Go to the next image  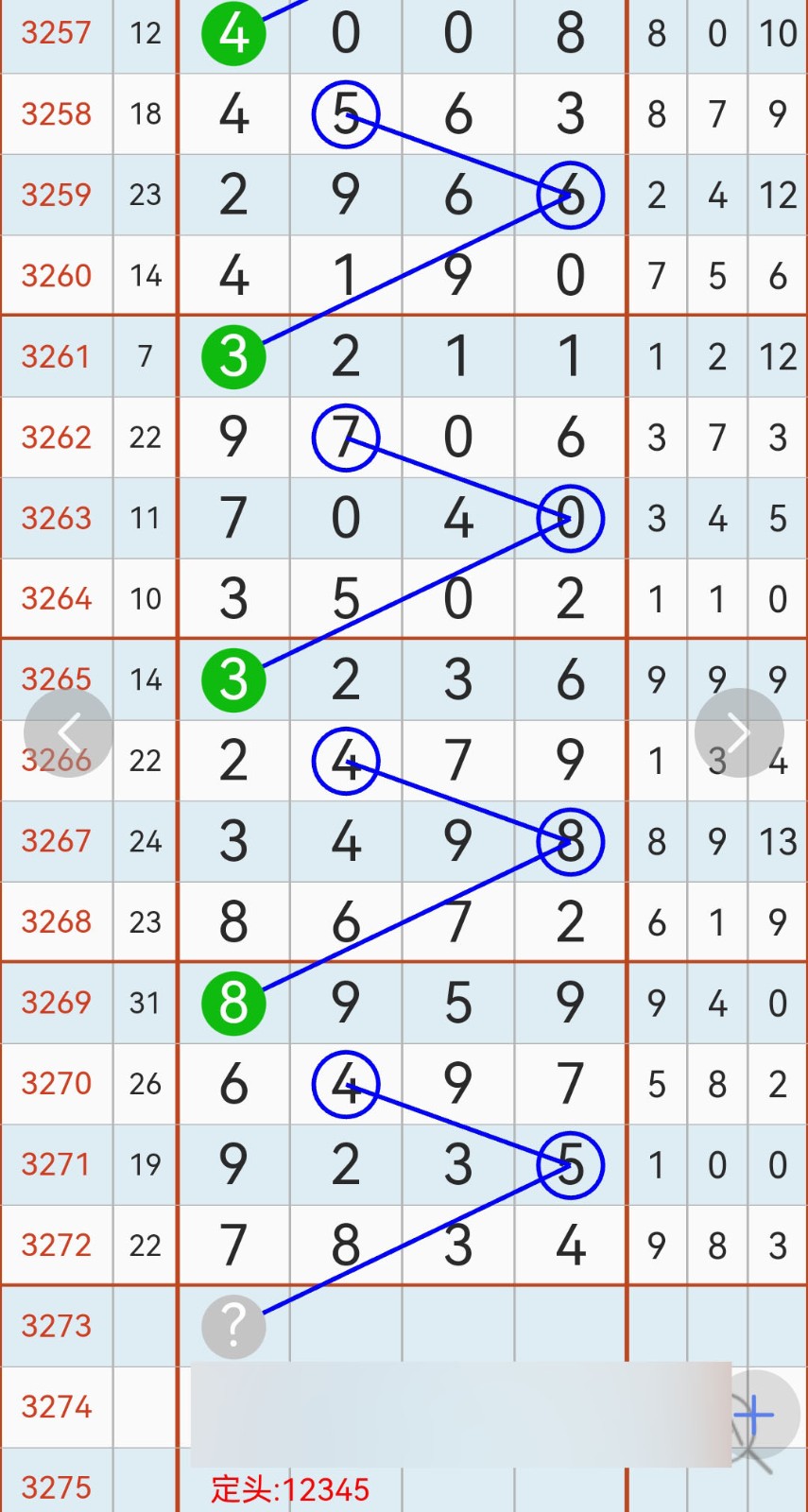pos(738,733)
